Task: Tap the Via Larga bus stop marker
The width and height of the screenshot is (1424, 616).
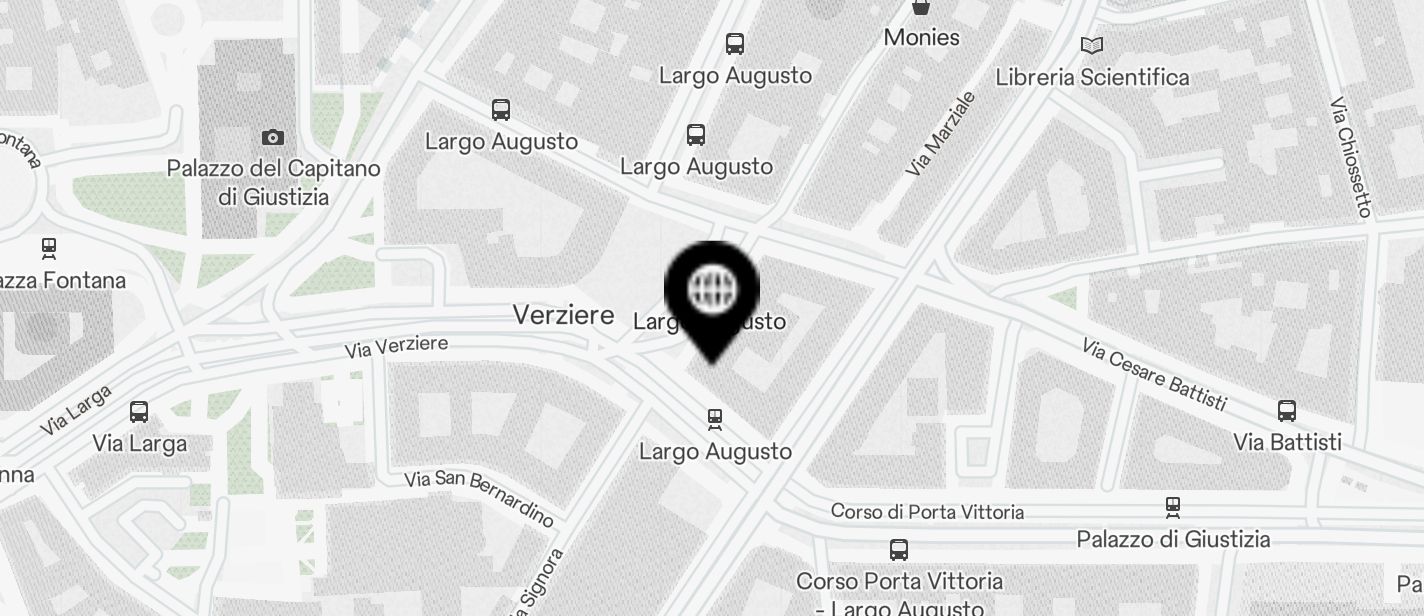Action: (x=139, y=412)
